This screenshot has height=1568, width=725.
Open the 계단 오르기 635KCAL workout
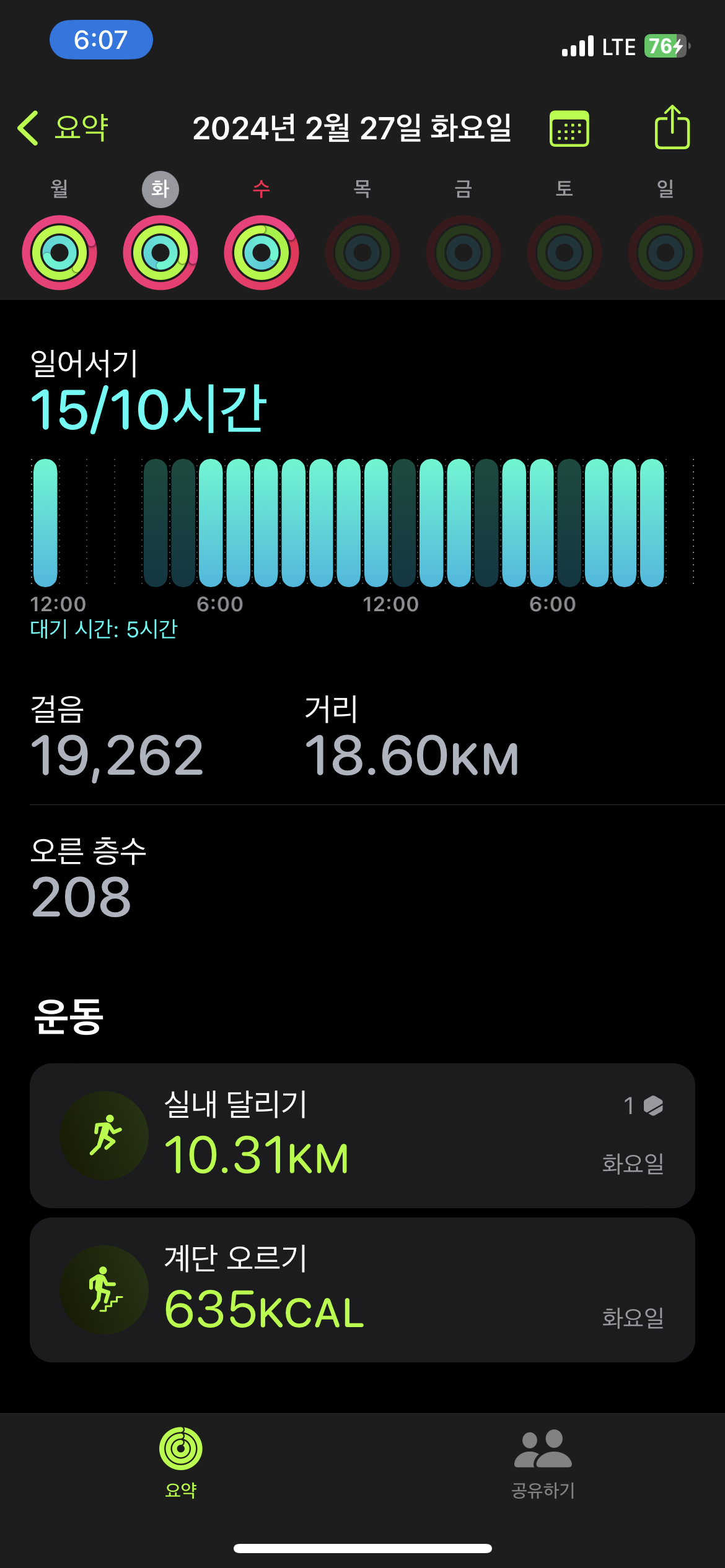362,1289
